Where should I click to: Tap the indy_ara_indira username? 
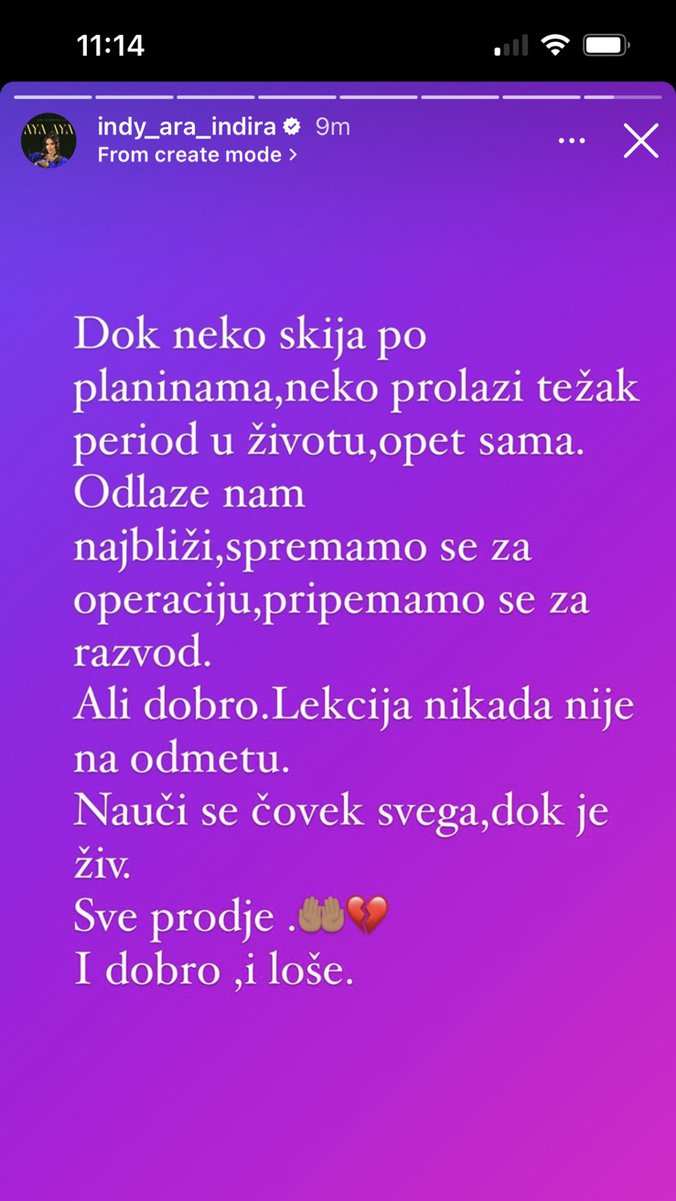click(x=187, y=127)
